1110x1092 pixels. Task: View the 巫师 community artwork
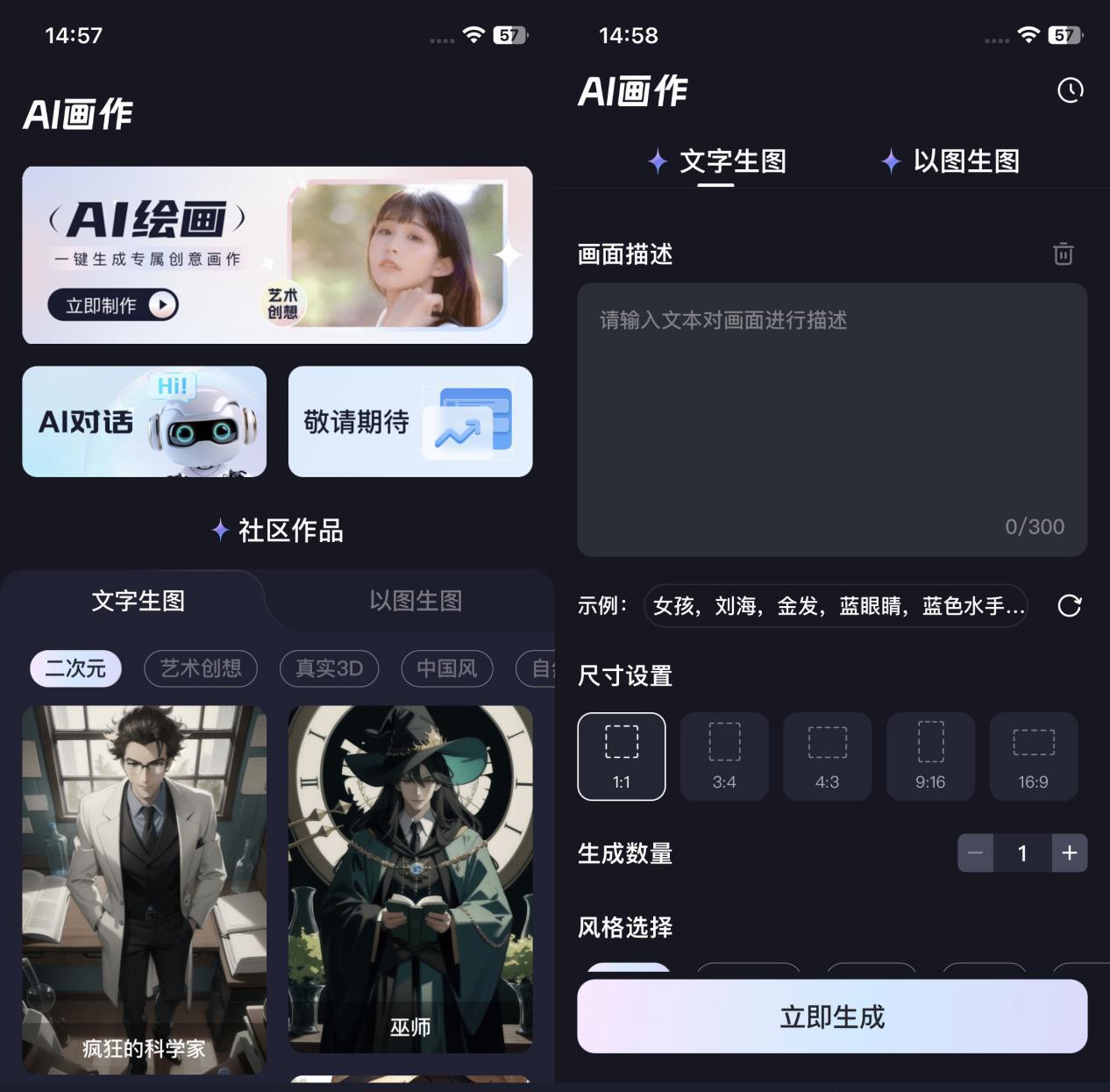pos(410,879)
